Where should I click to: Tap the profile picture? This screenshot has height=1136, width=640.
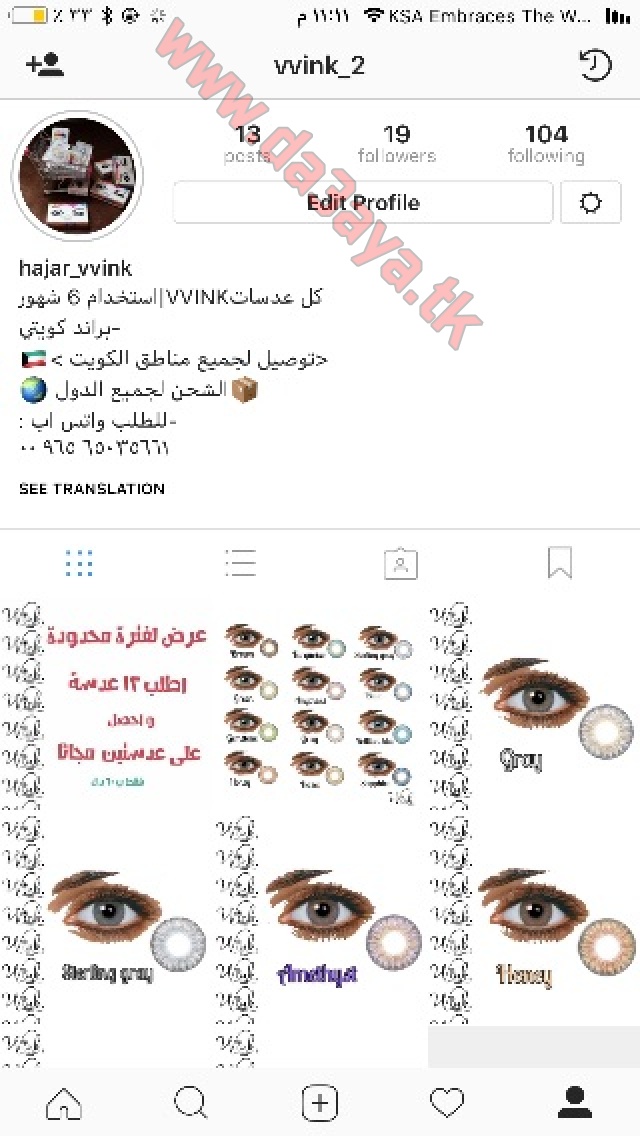77,175
